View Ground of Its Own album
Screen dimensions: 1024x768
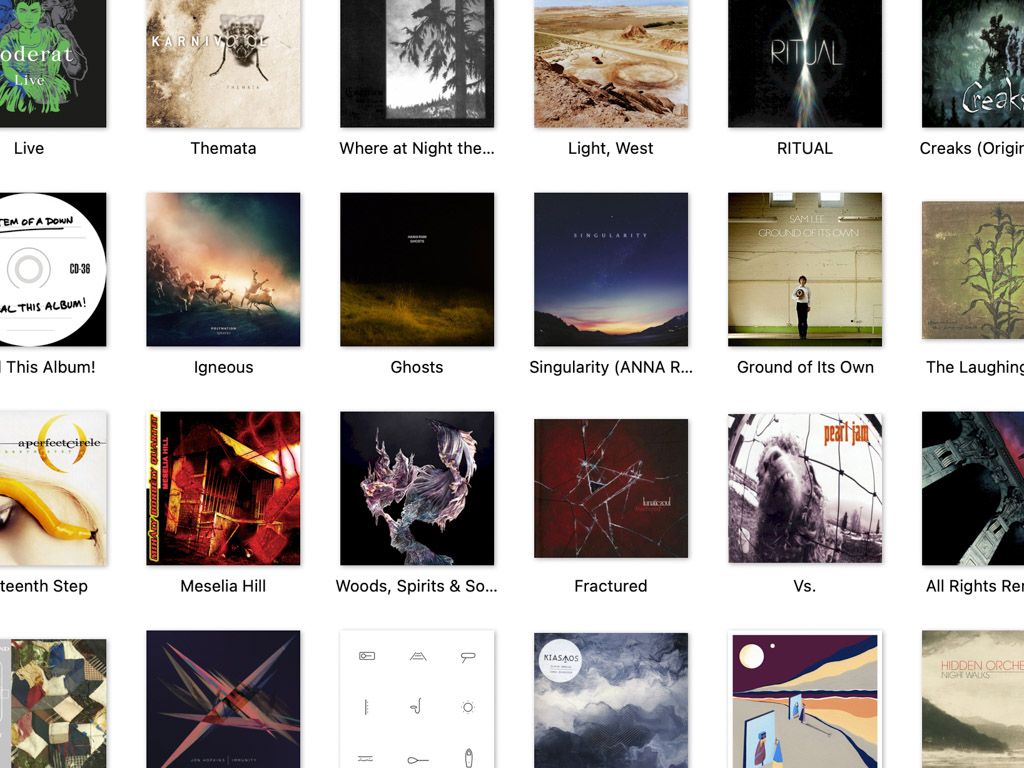805,269
